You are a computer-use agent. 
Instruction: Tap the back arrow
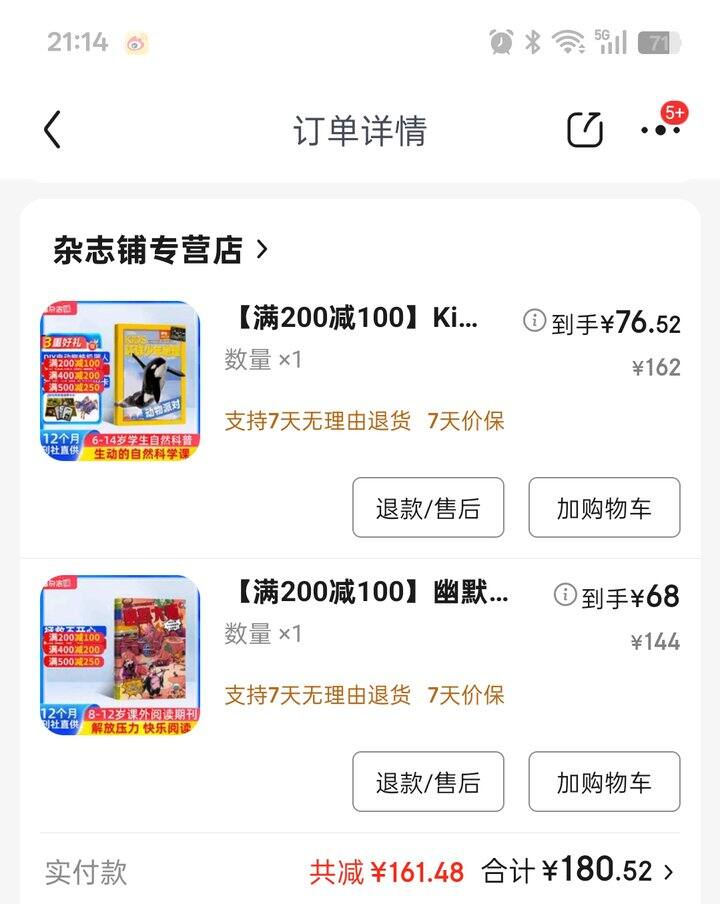coord(52,131)
